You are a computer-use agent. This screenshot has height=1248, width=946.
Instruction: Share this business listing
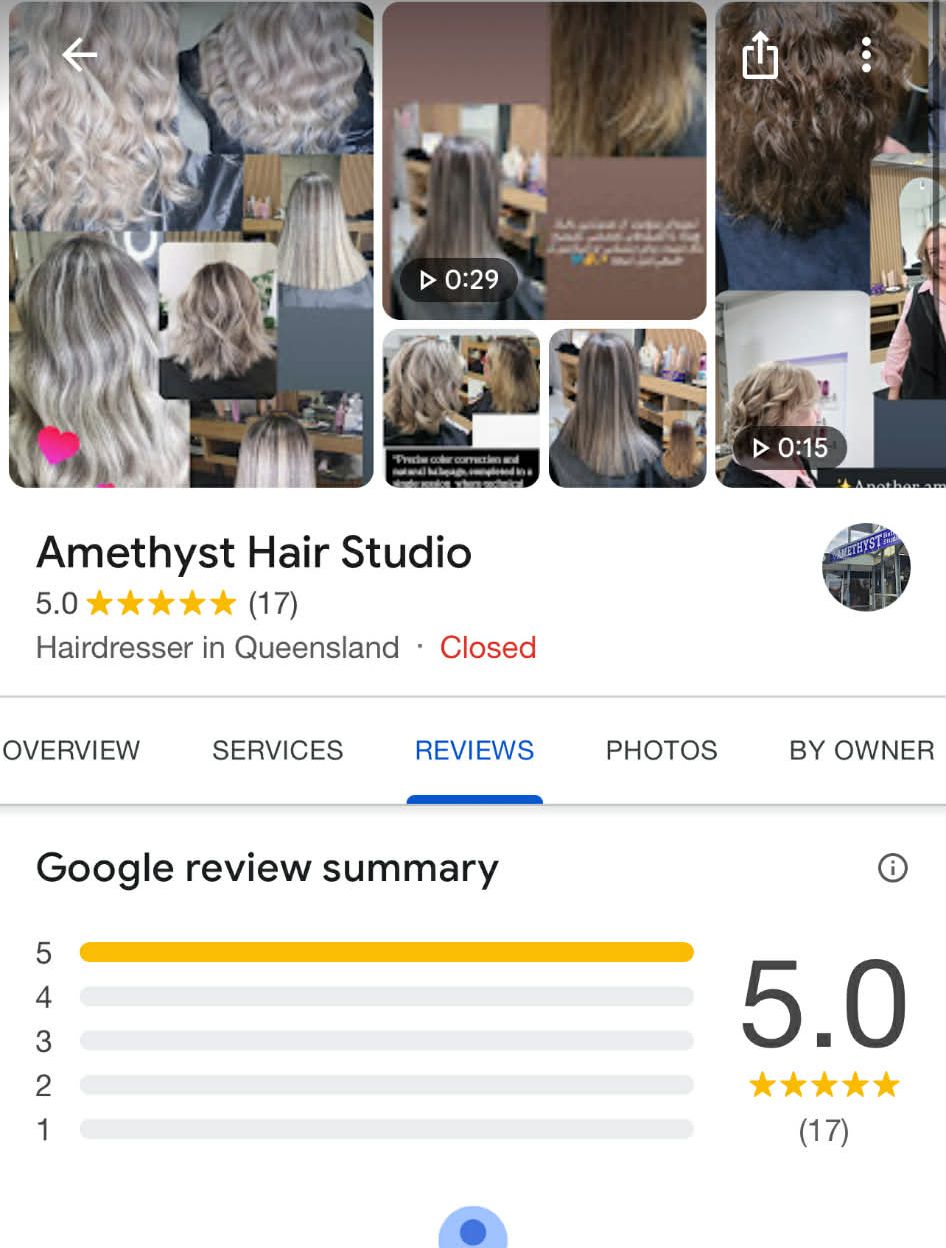pyautogui.click(x=760, y=55)
